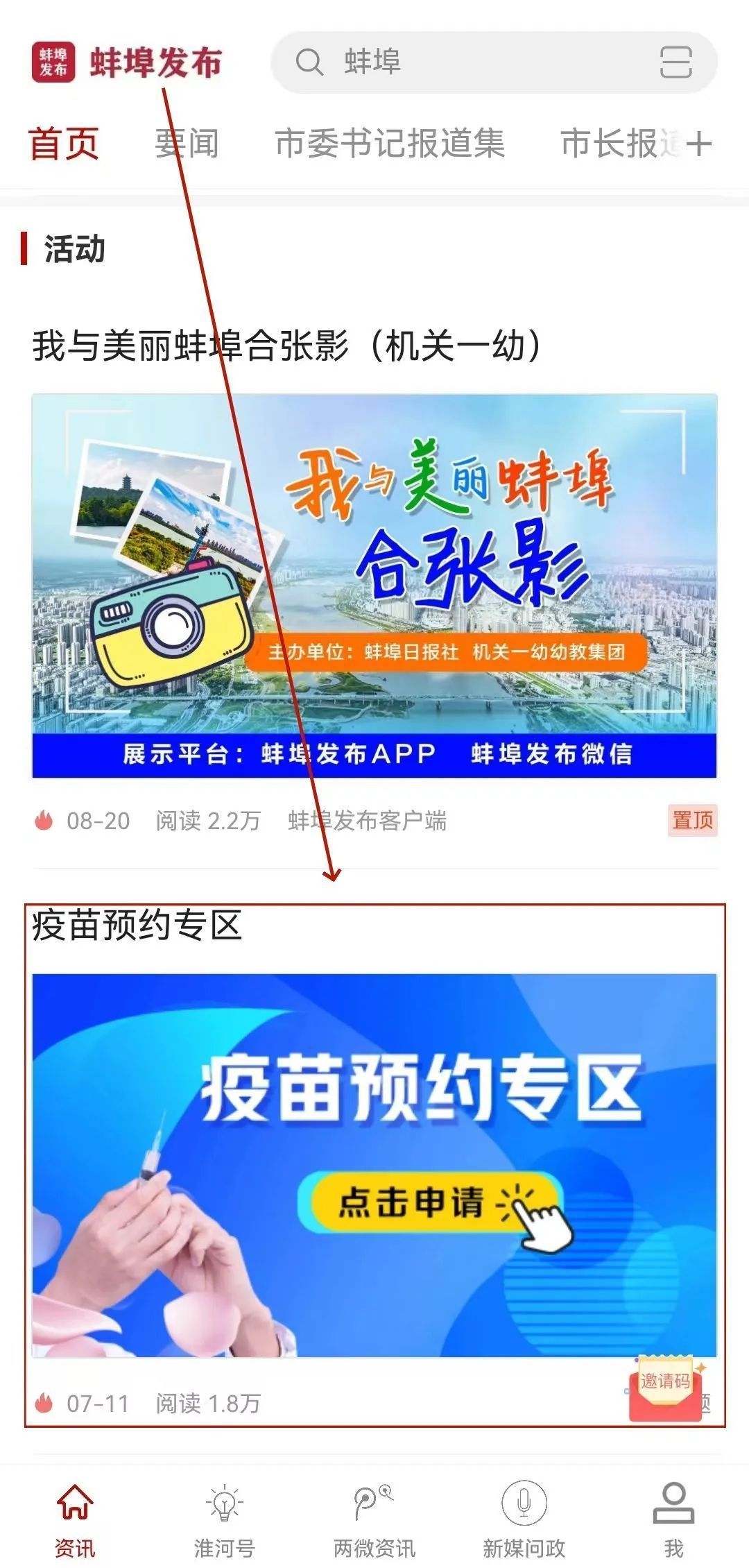This screenshot has width=749, height=1568.
Task: Open the 两微资讯 bottom tab
Action: 374,1519
